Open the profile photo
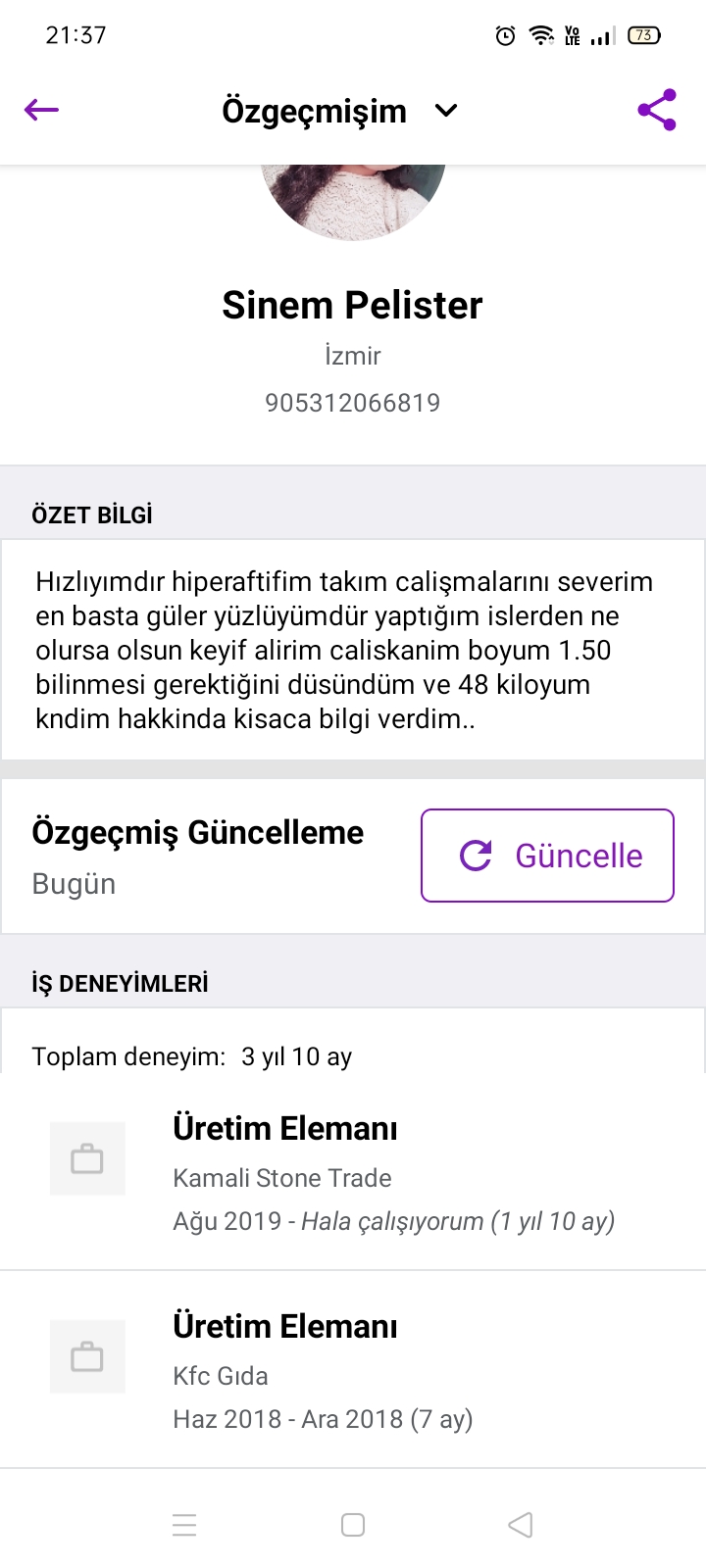 [353, 199]
